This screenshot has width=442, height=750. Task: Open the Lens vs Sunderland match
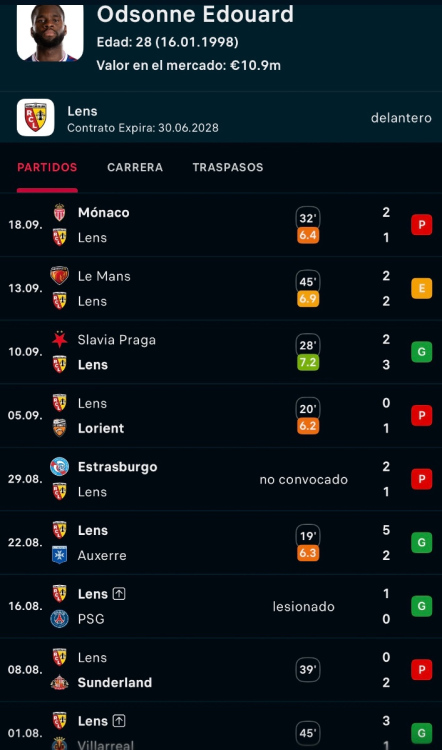(221, 670)
